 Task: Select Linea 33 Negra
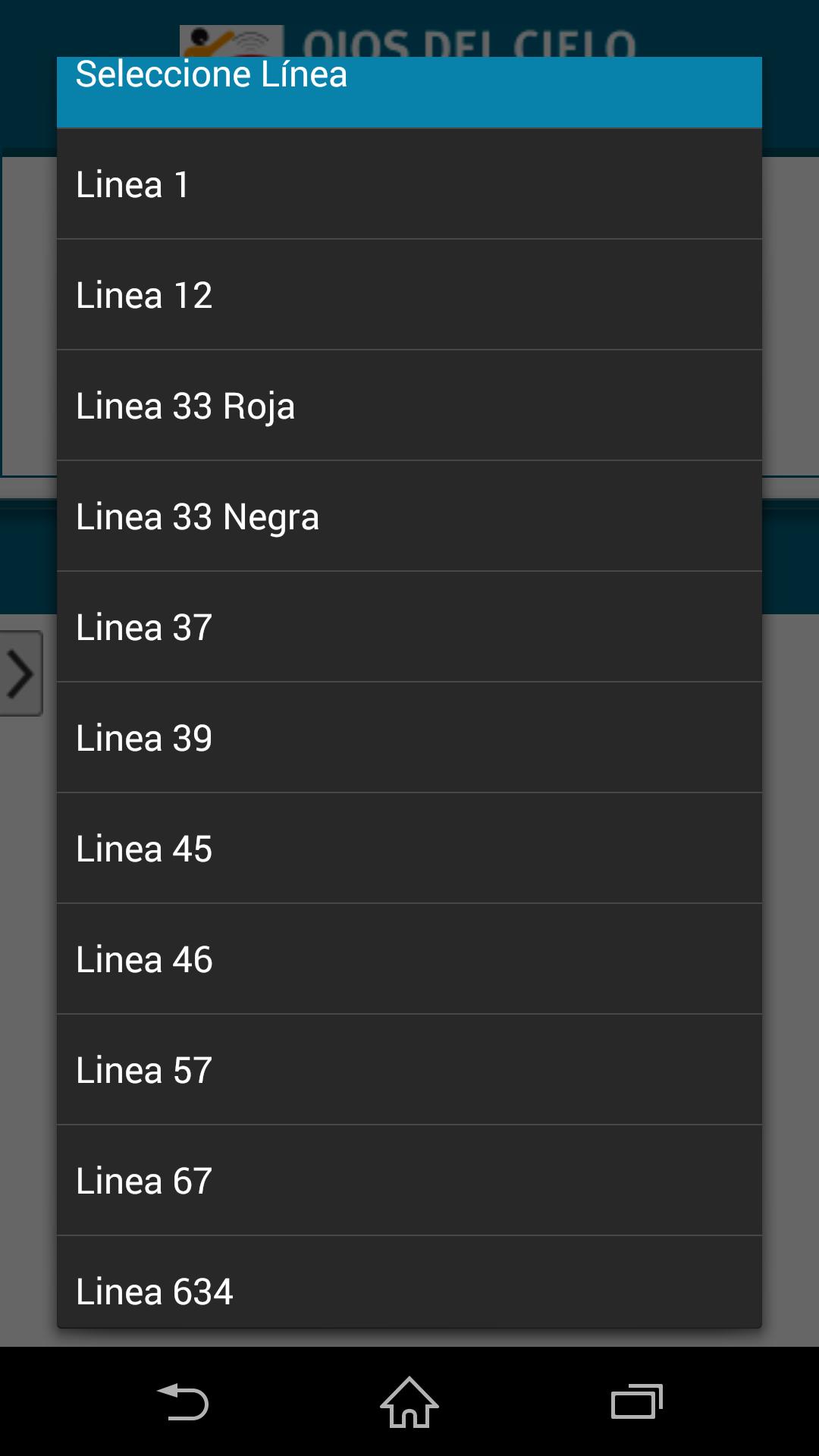click(x=409, y=516)
